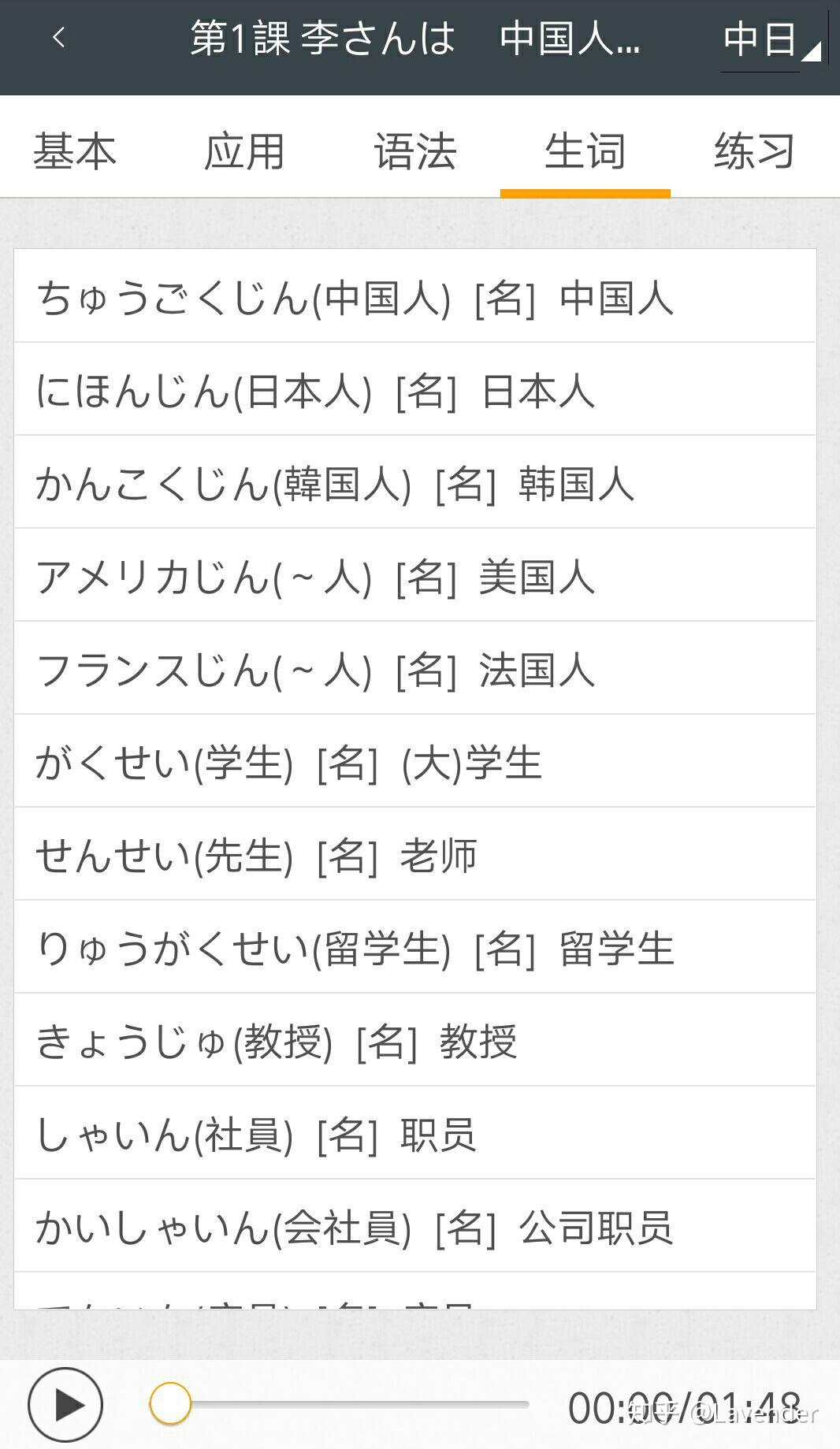Switch to the 练习 tab
The image size is (840, 1449).
[x=755, y=153]
